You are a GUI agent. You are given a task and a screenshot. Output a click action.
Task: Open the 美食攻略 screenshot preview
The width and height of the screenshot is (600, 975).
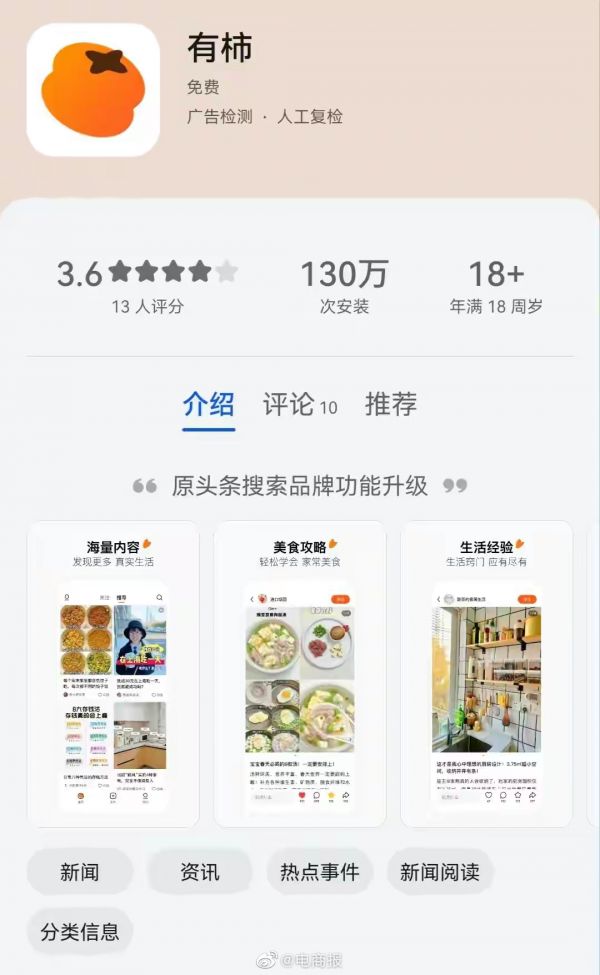[x=300, y=675]
